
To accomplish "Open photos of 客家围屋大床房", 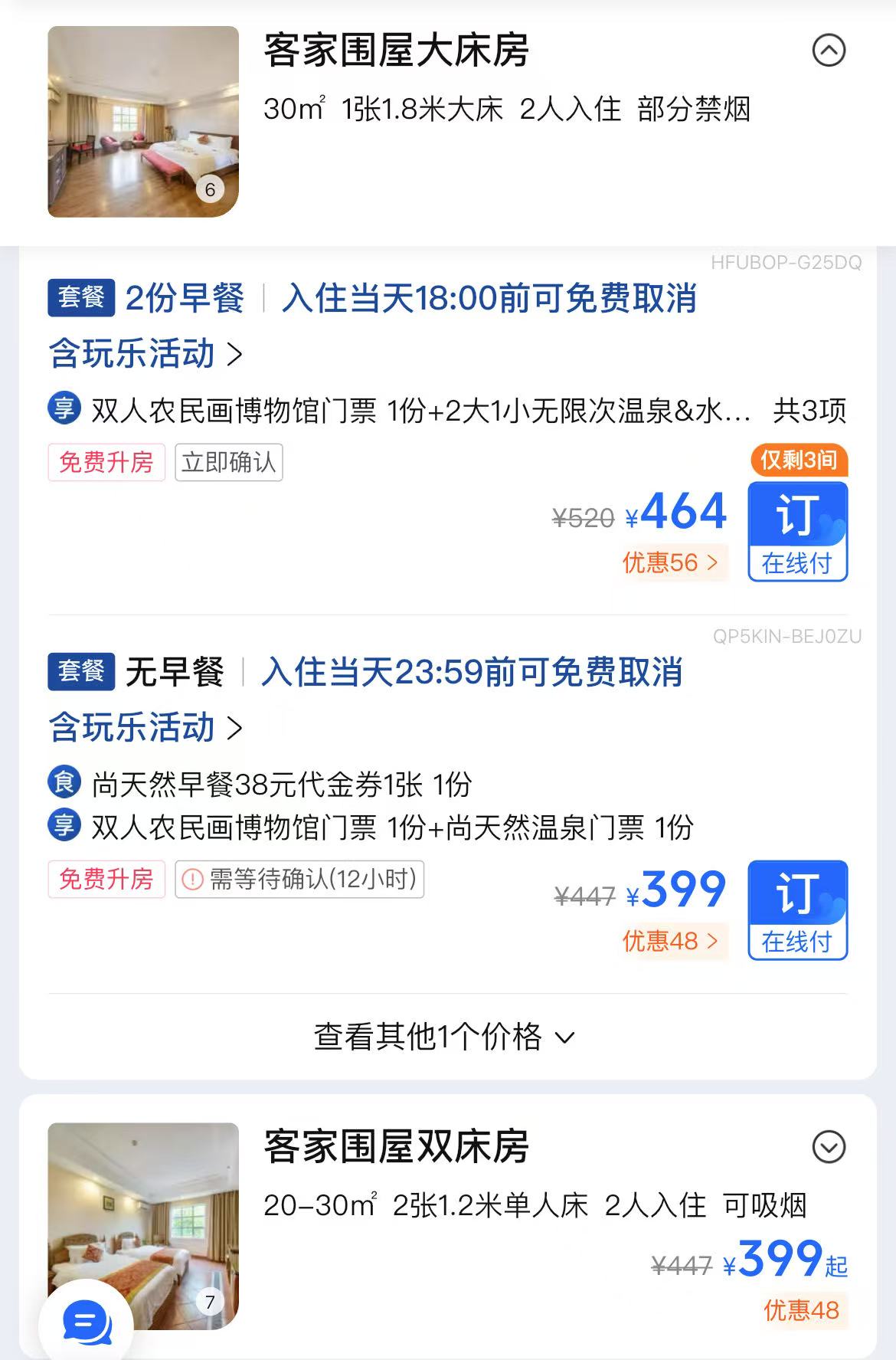I will pyautogui.click(x=143, y=122).
